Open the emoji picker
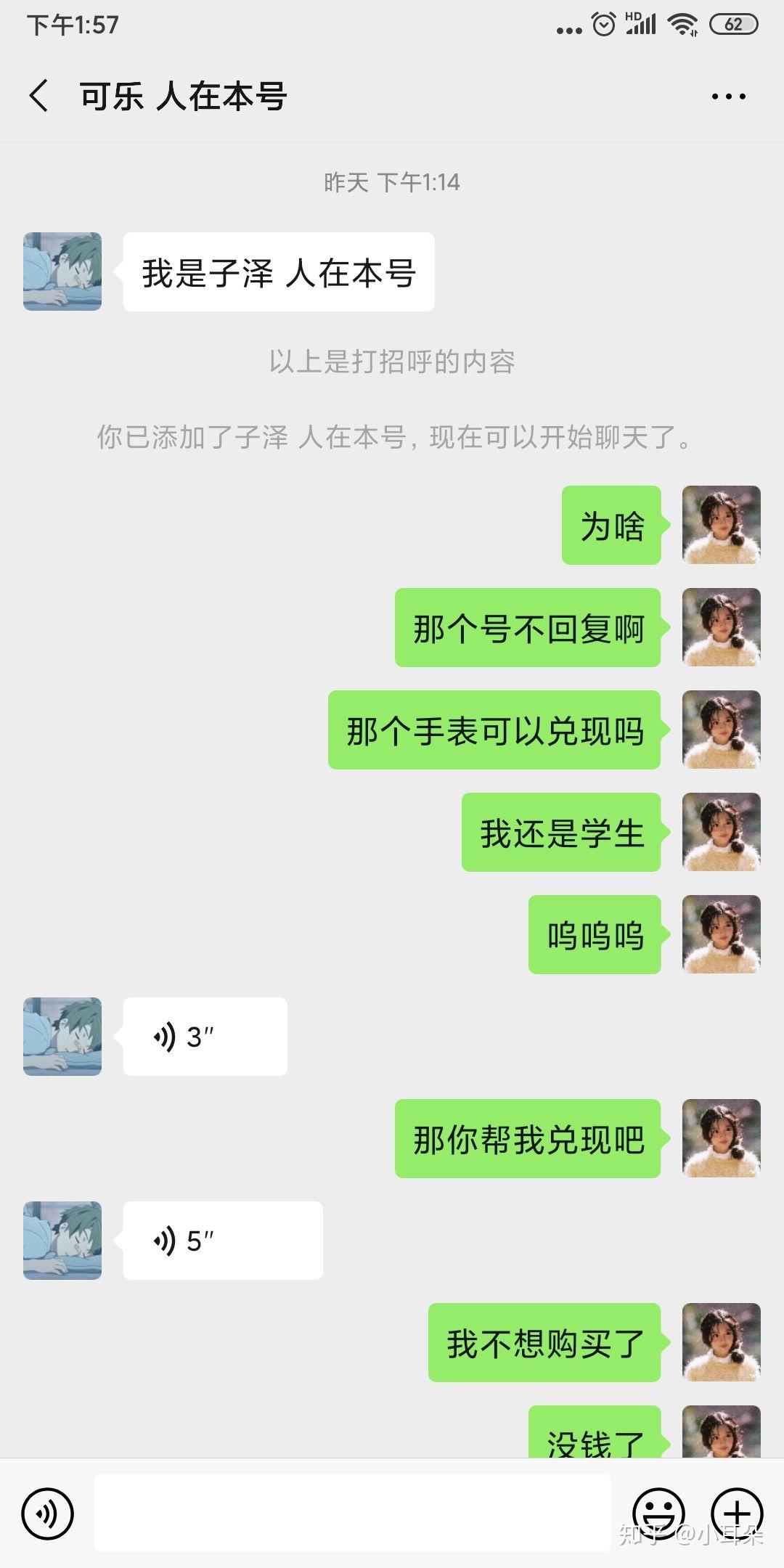Screen dimensions: 784x1568 [x=658, y=1513]
